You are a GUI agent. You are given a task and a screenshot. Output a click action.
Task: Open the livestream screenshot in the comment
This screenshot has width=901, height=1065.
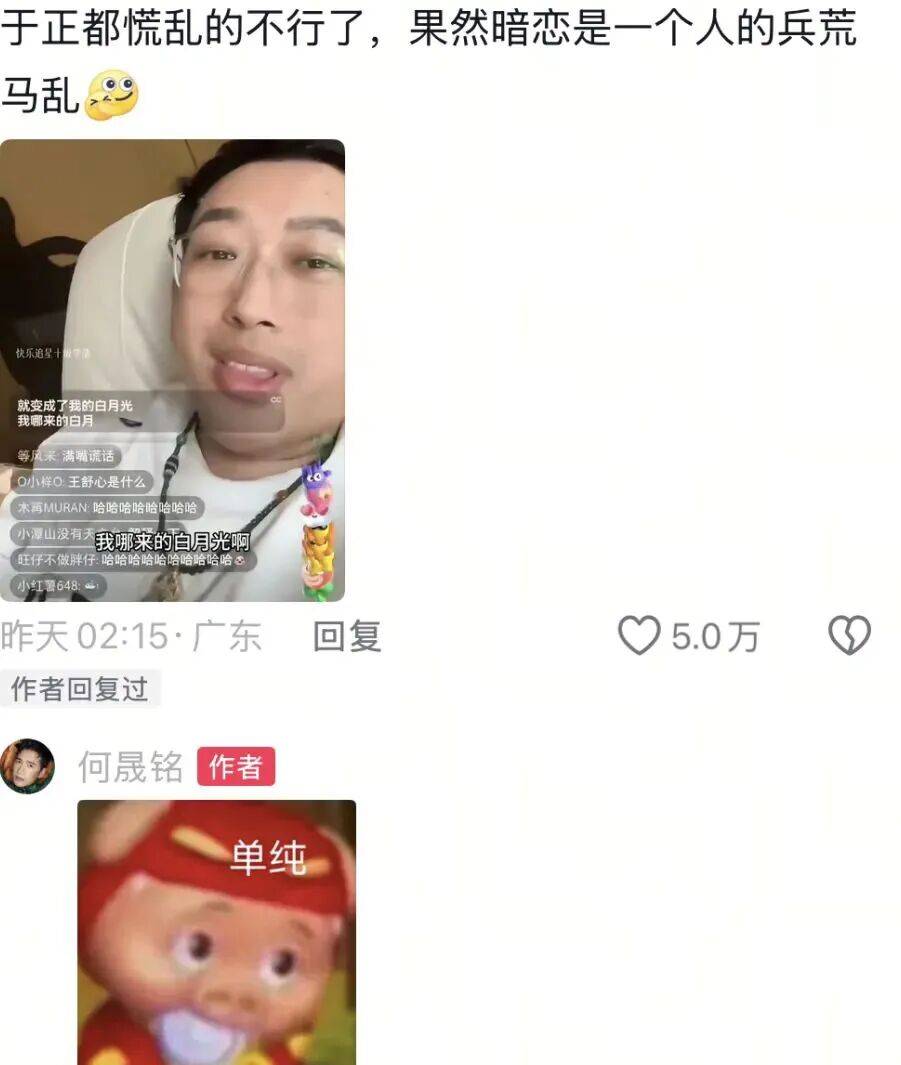(172, 370)
